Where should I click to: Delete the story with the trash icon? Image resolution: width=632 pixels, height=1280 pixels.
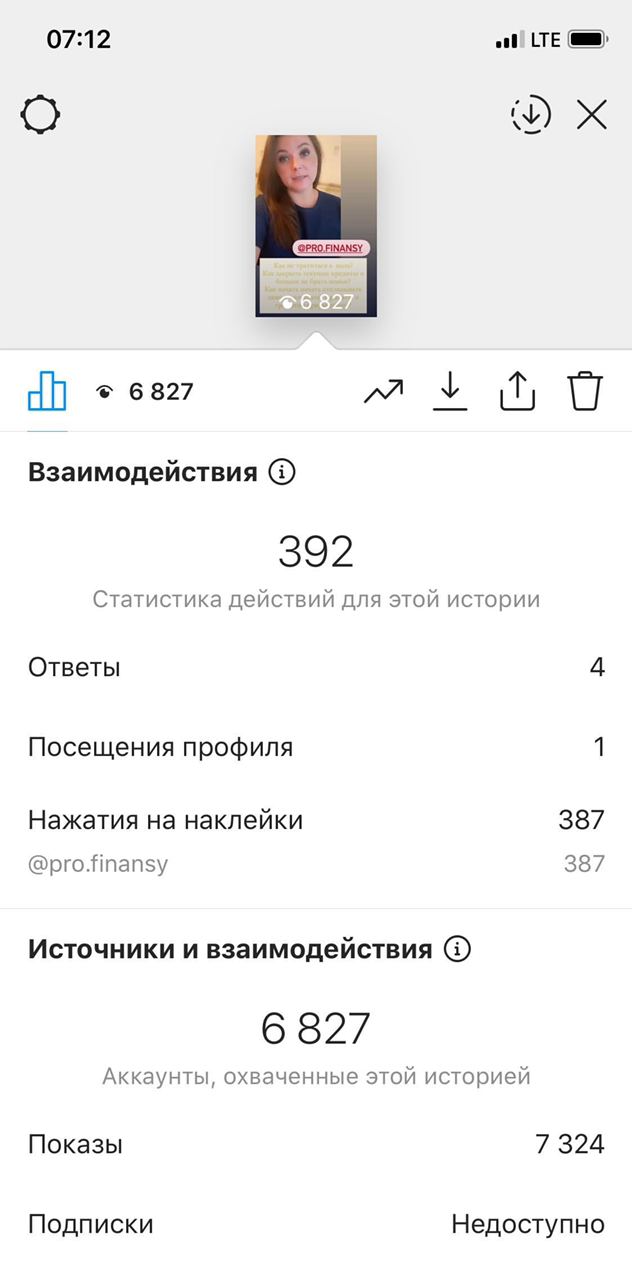click(586, 391)
